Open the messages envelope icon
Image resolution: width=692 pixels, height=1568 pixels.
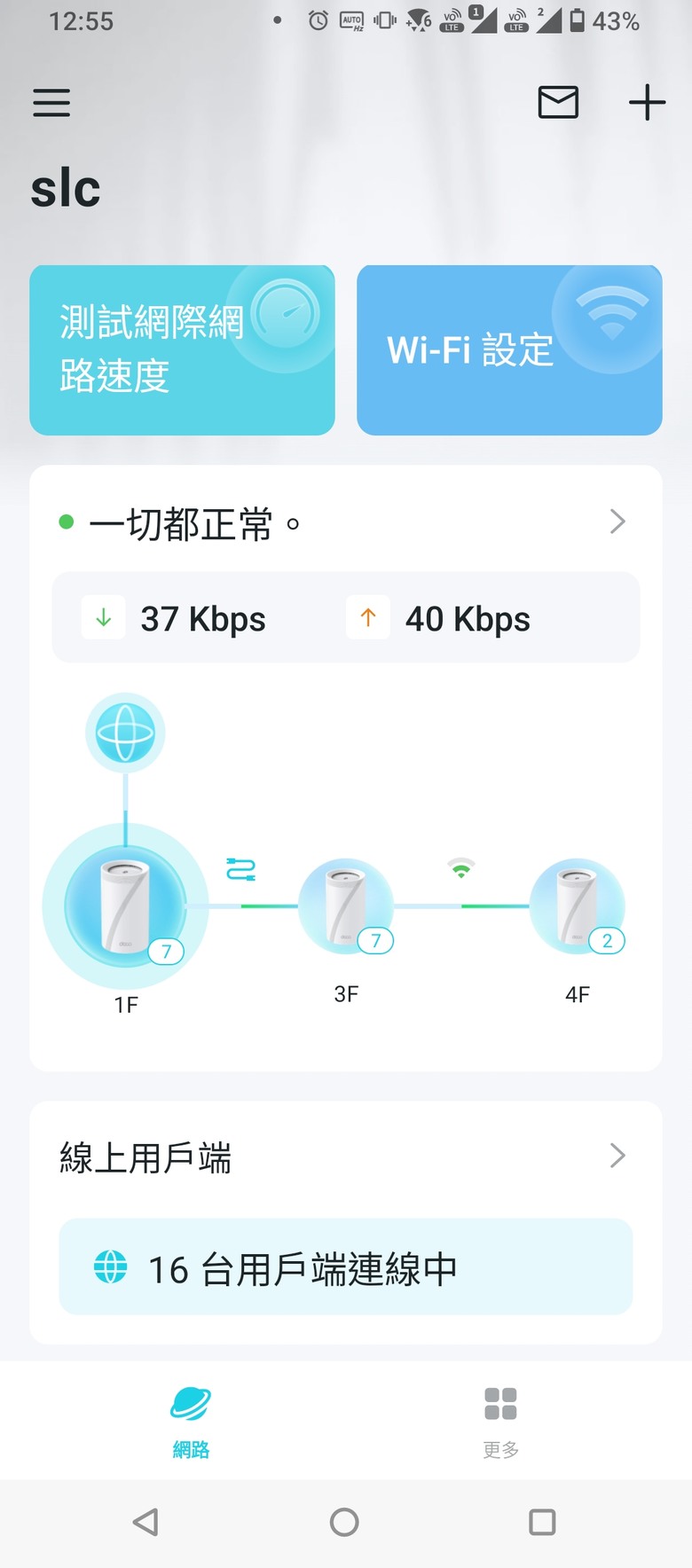click(558, 103)
